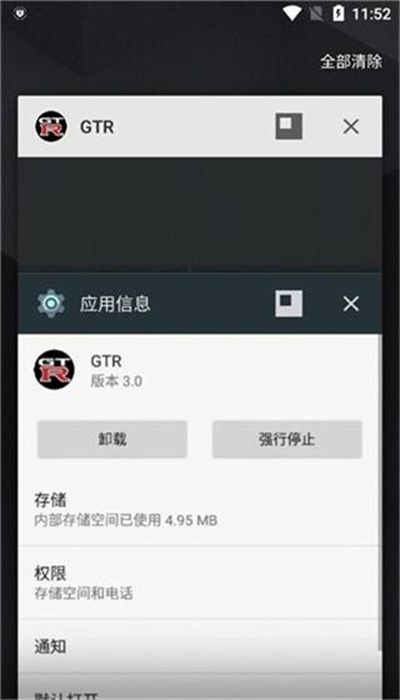This screenshot has width=400, height=700.
Task: Dismiss the 应用信息 card
Action: tap(351, 304)
